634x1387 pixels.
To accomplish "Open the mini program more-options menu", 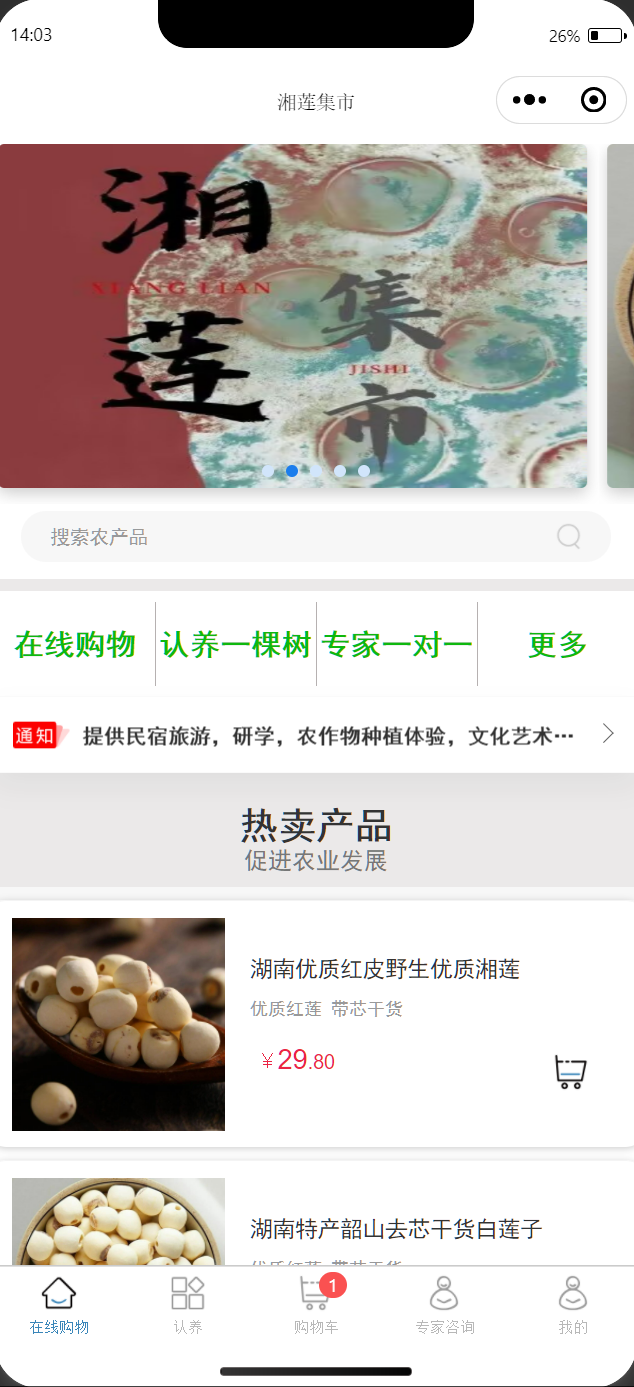I will (529, 100).
